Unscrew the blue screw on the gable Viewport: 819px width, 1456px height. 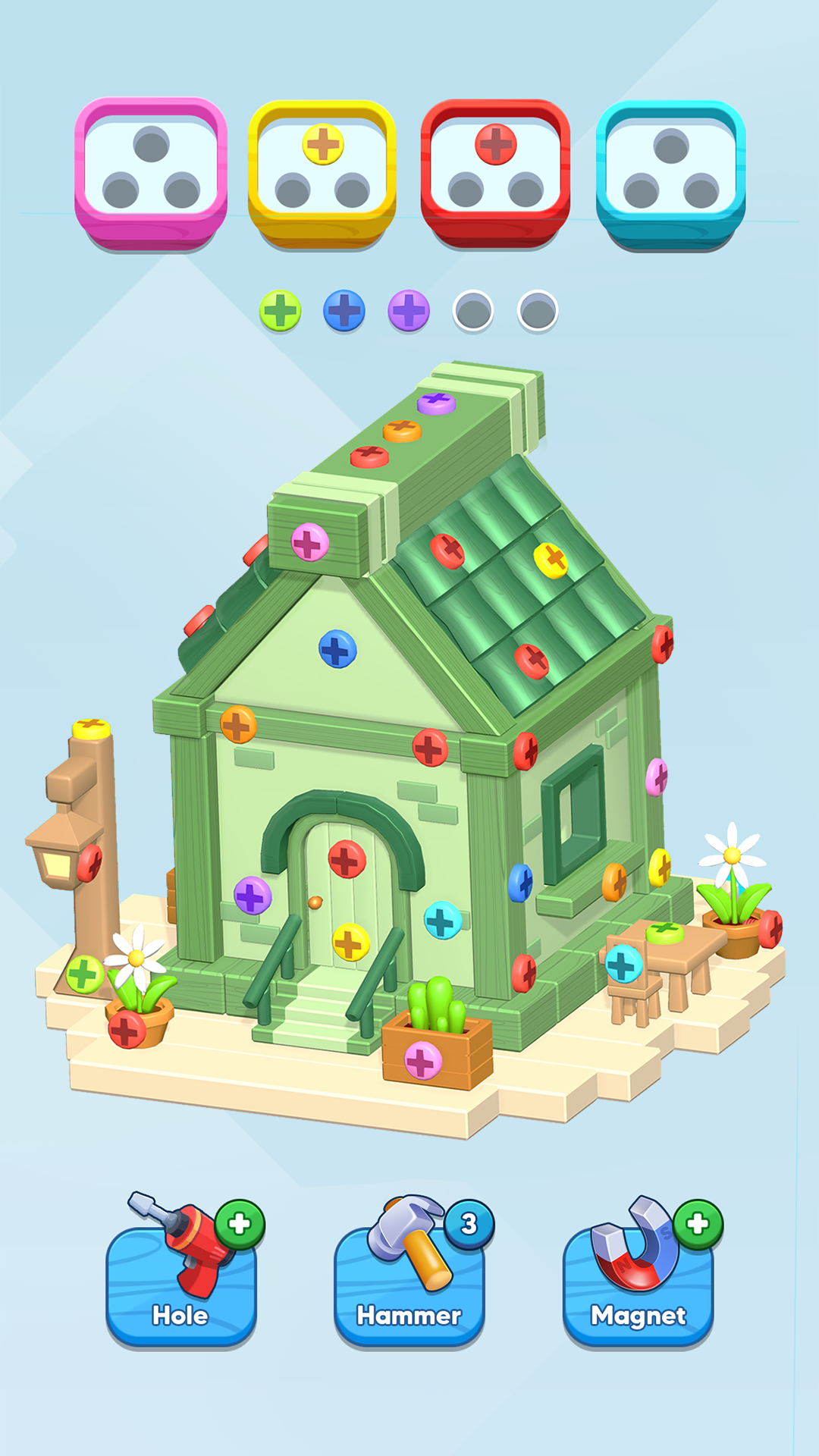tap(337, 650)
